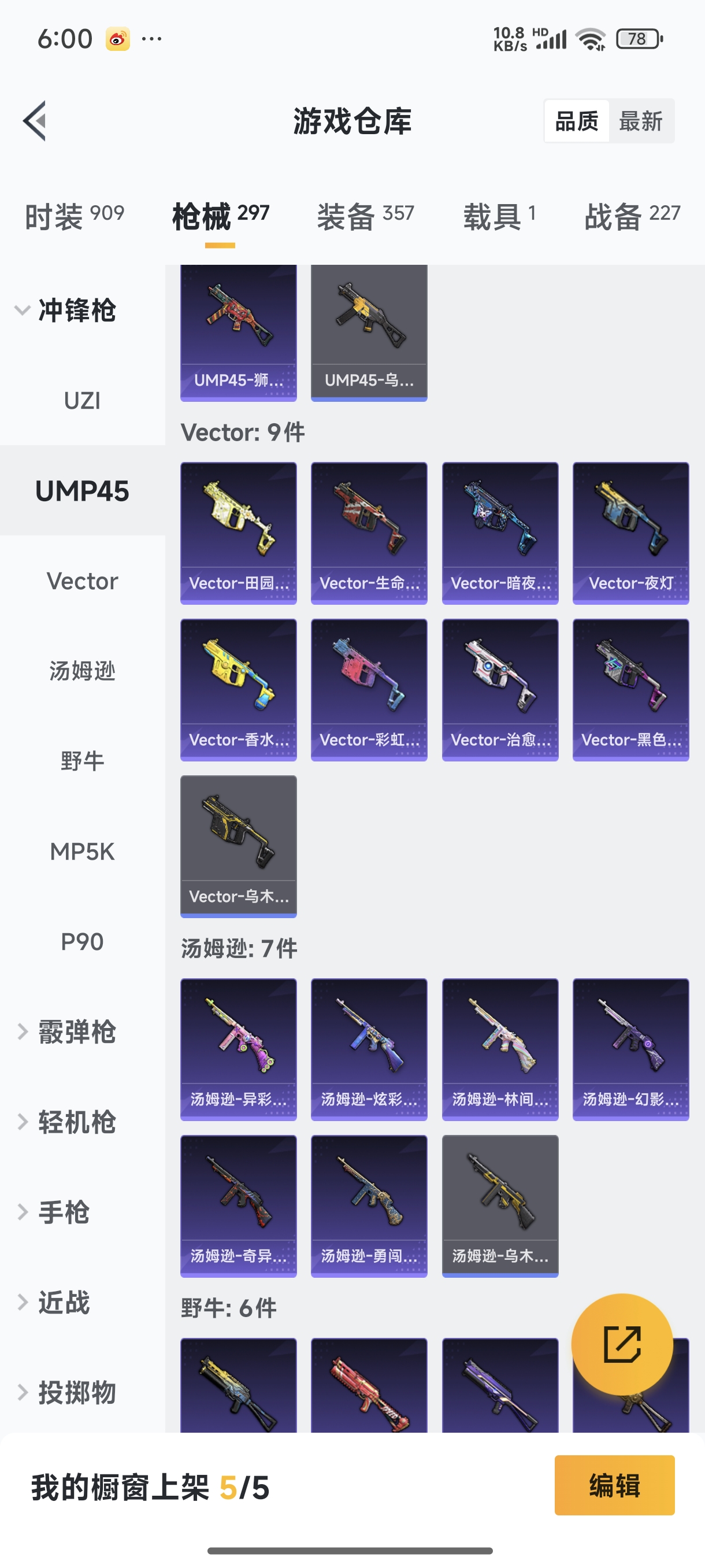Switch to the 载具 tab
Screen dimensions: 705x1568
pyautogui.click(x=499, y=216)
